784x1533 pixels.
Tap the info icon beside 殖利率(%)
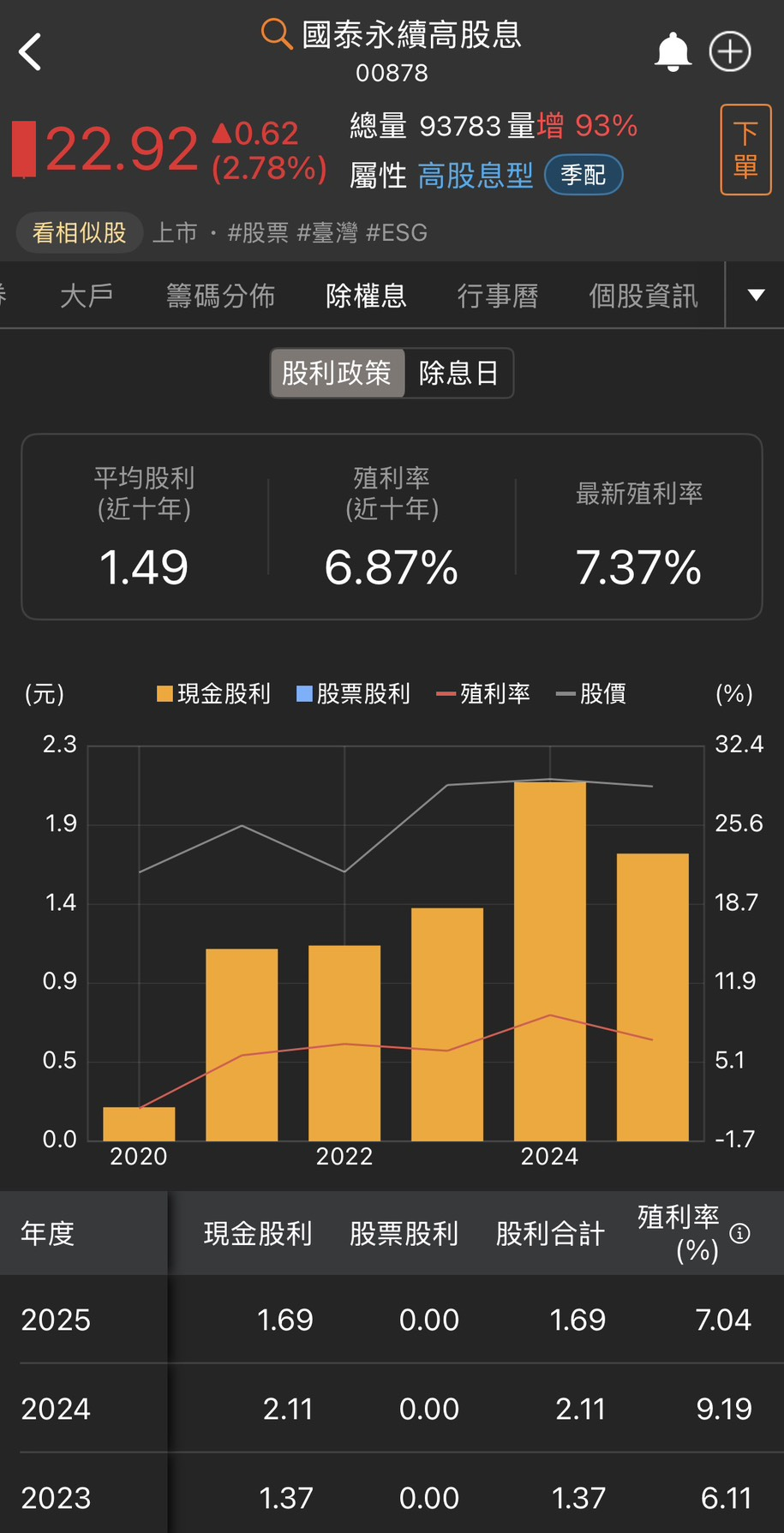coord(739,1233)
